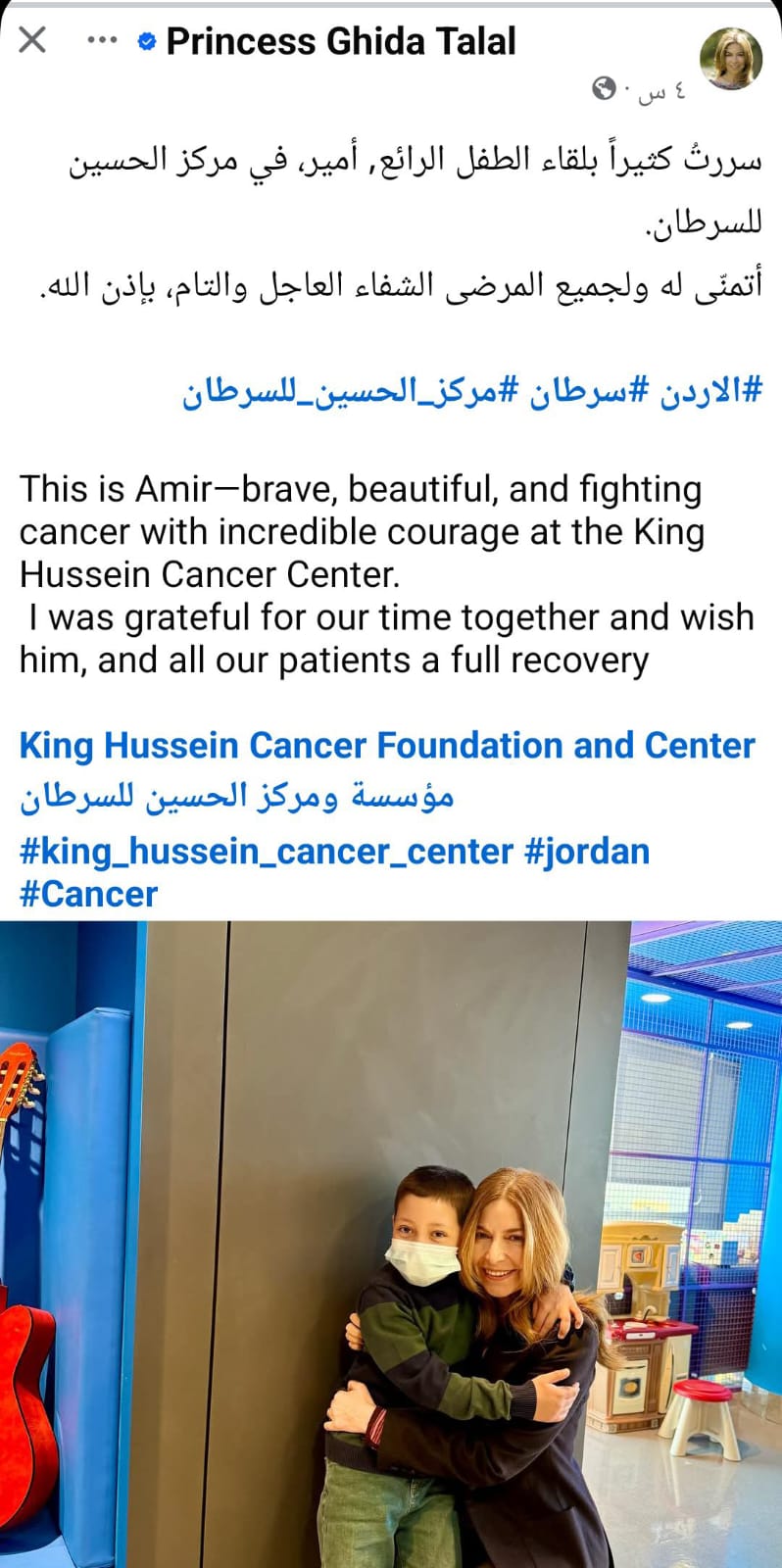Tap Princess Ghida Talal's profile picture
This screenshot has width=782, height=1568.
(730, 59)
